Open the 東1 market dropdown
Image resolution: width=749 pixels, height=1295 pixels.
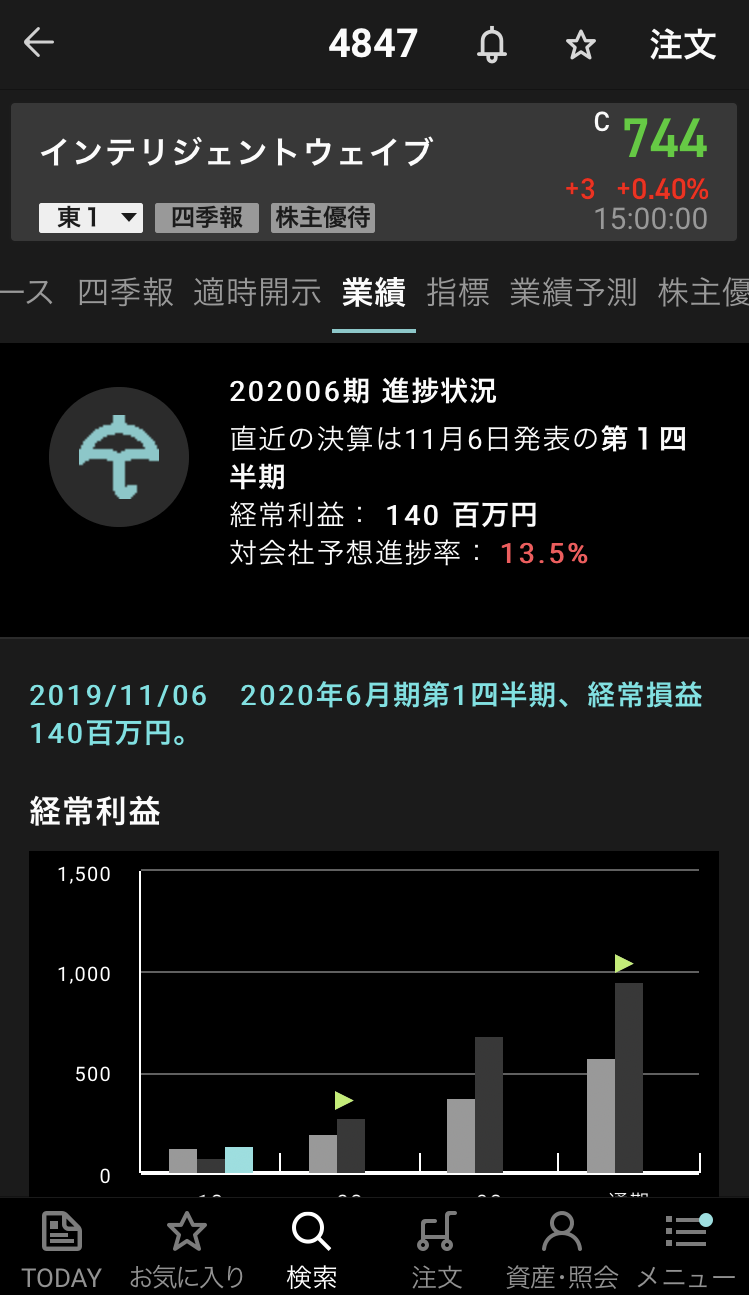click(x=91, y=218)
